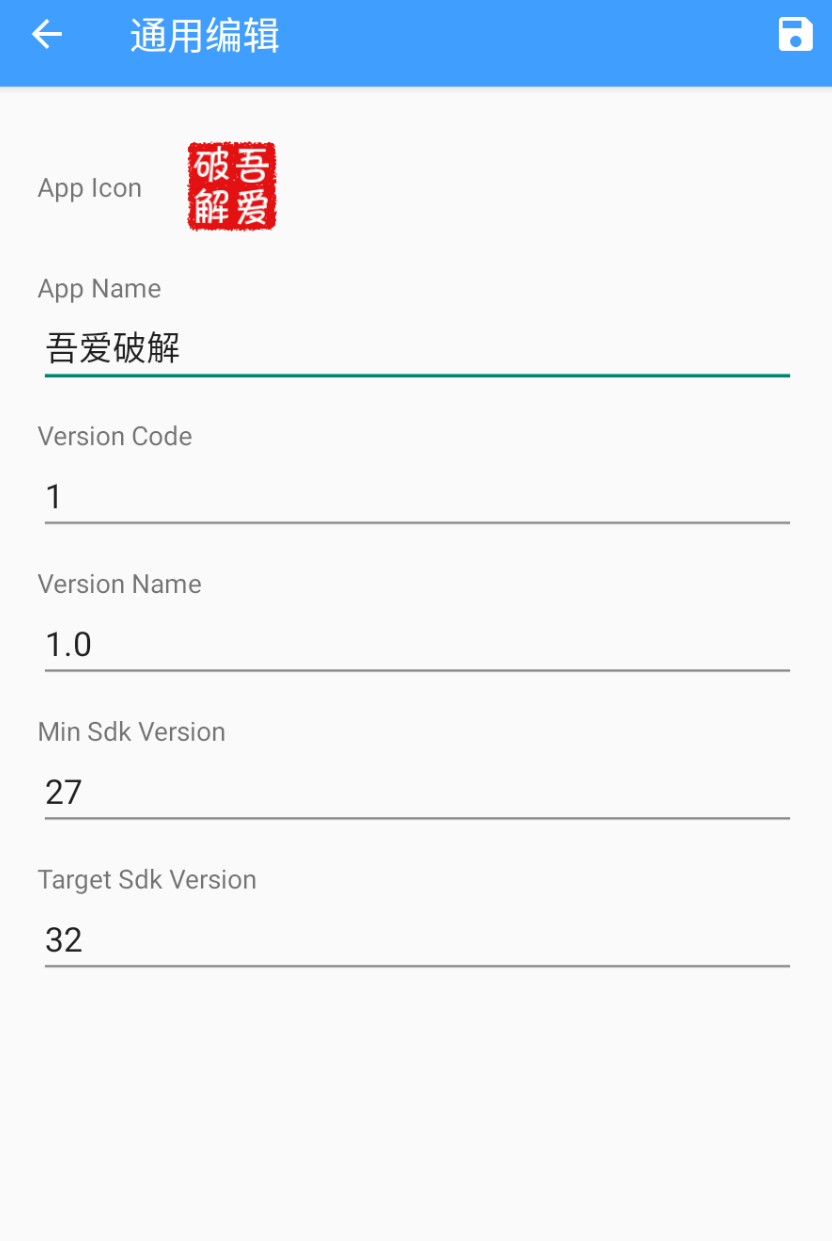Select the text 吾爱破解 in App Name
This screenshot has width=832, height=1241.
(x=114, y=349)
